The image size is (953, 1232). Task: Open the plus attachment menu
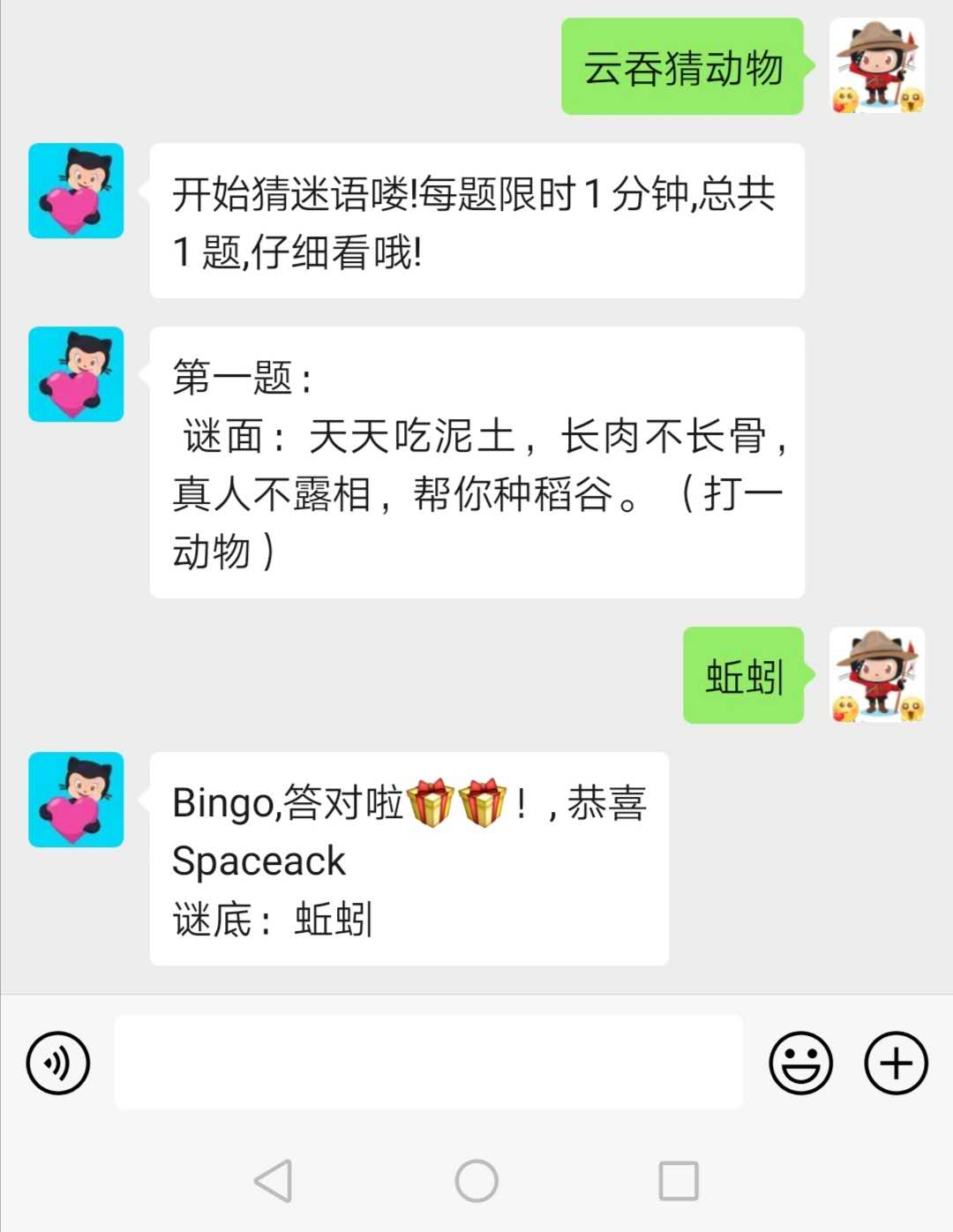tap(896, 1063)
